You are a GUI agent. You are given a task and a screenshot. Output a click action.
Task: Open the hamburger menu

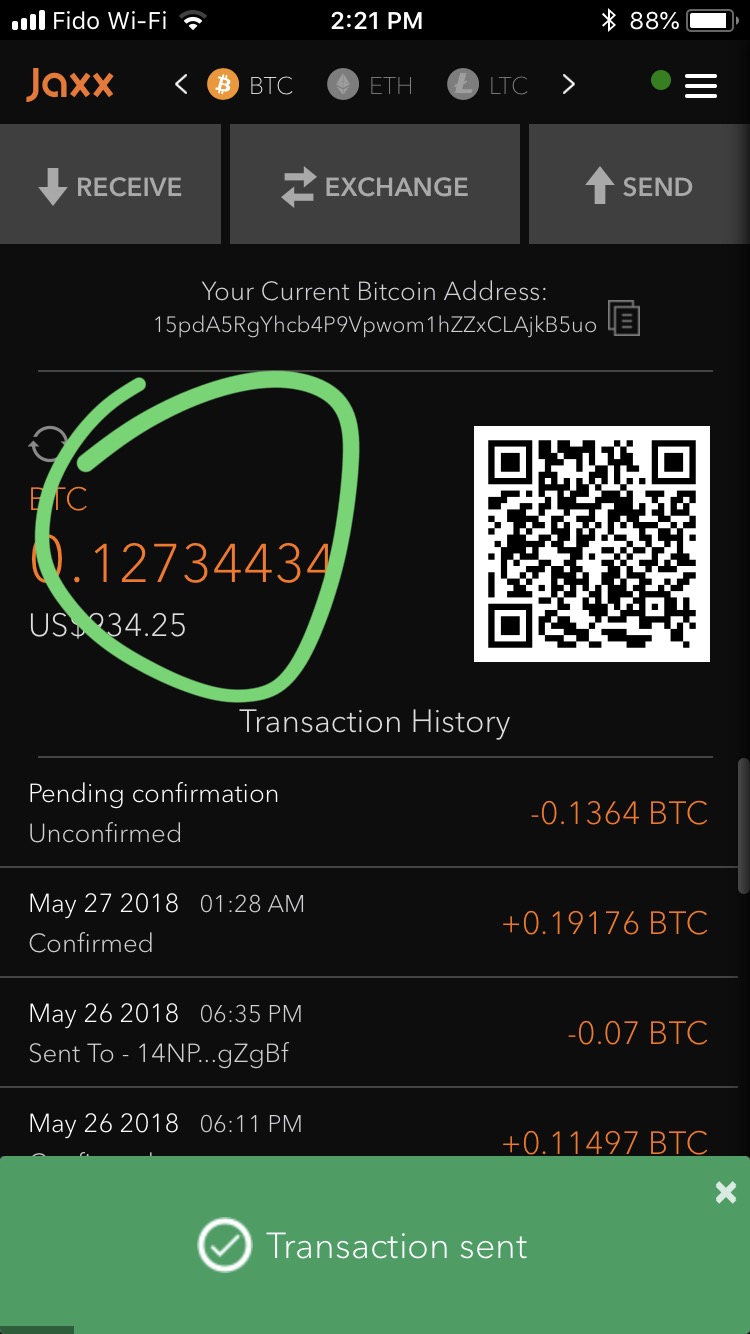700,86
